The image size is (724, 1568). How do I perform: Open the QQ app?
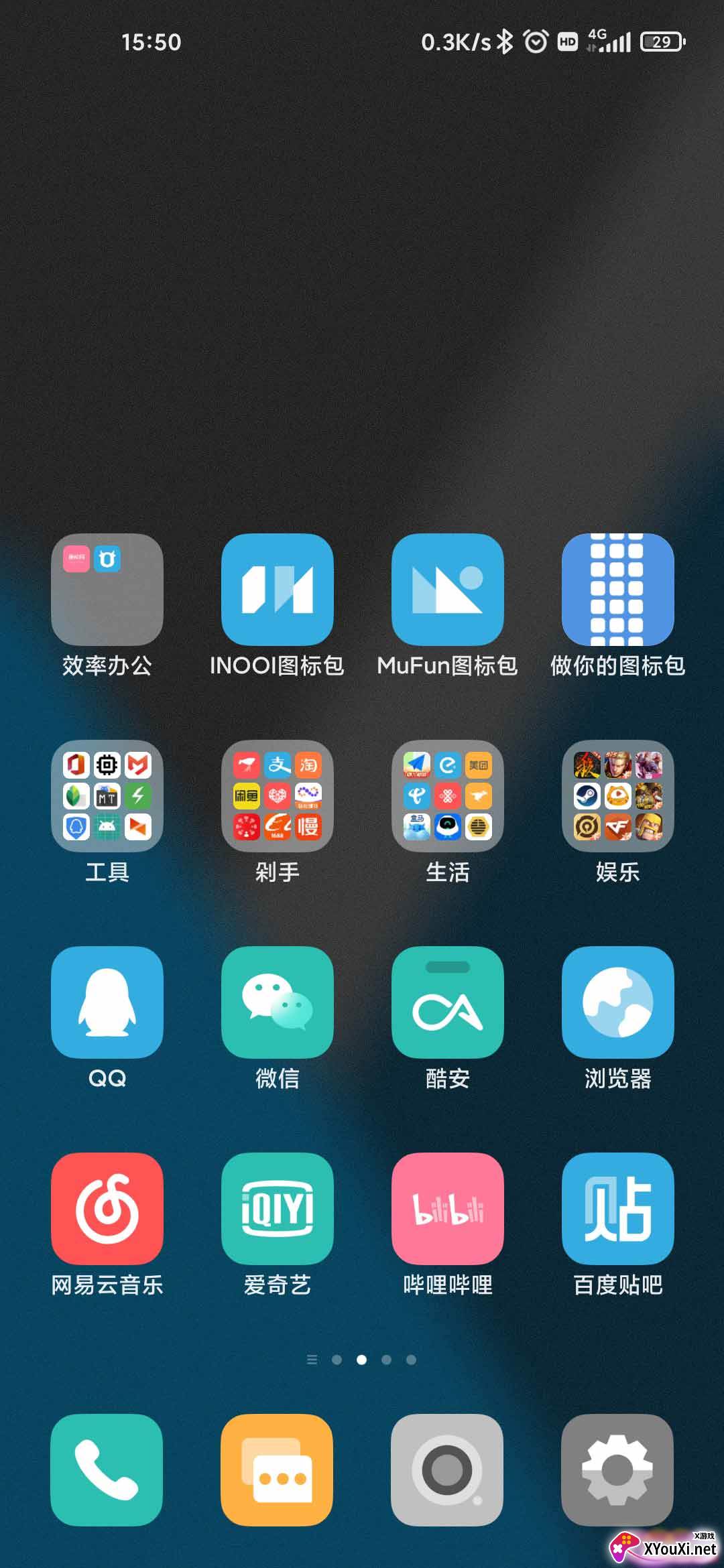pyautogui.click(x=107, y=1001)
